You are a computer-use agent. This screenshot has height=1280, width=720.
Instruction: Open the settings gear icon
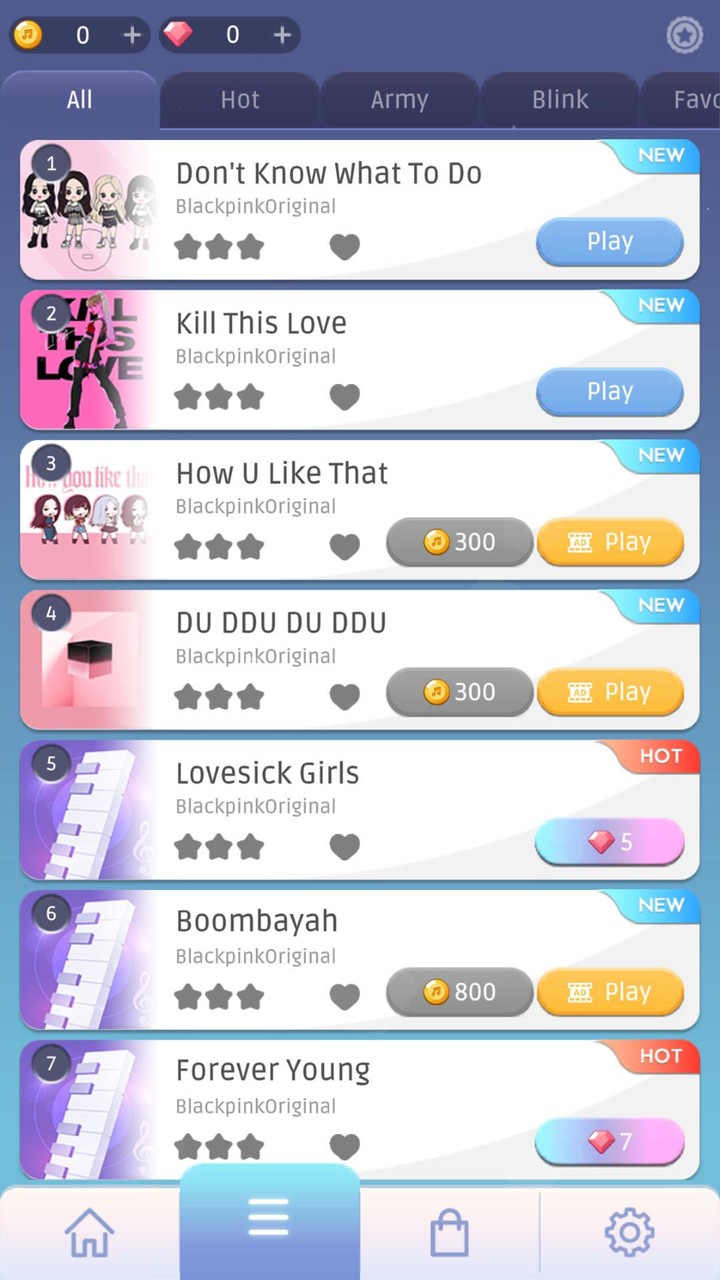(x=628, y=1232)
